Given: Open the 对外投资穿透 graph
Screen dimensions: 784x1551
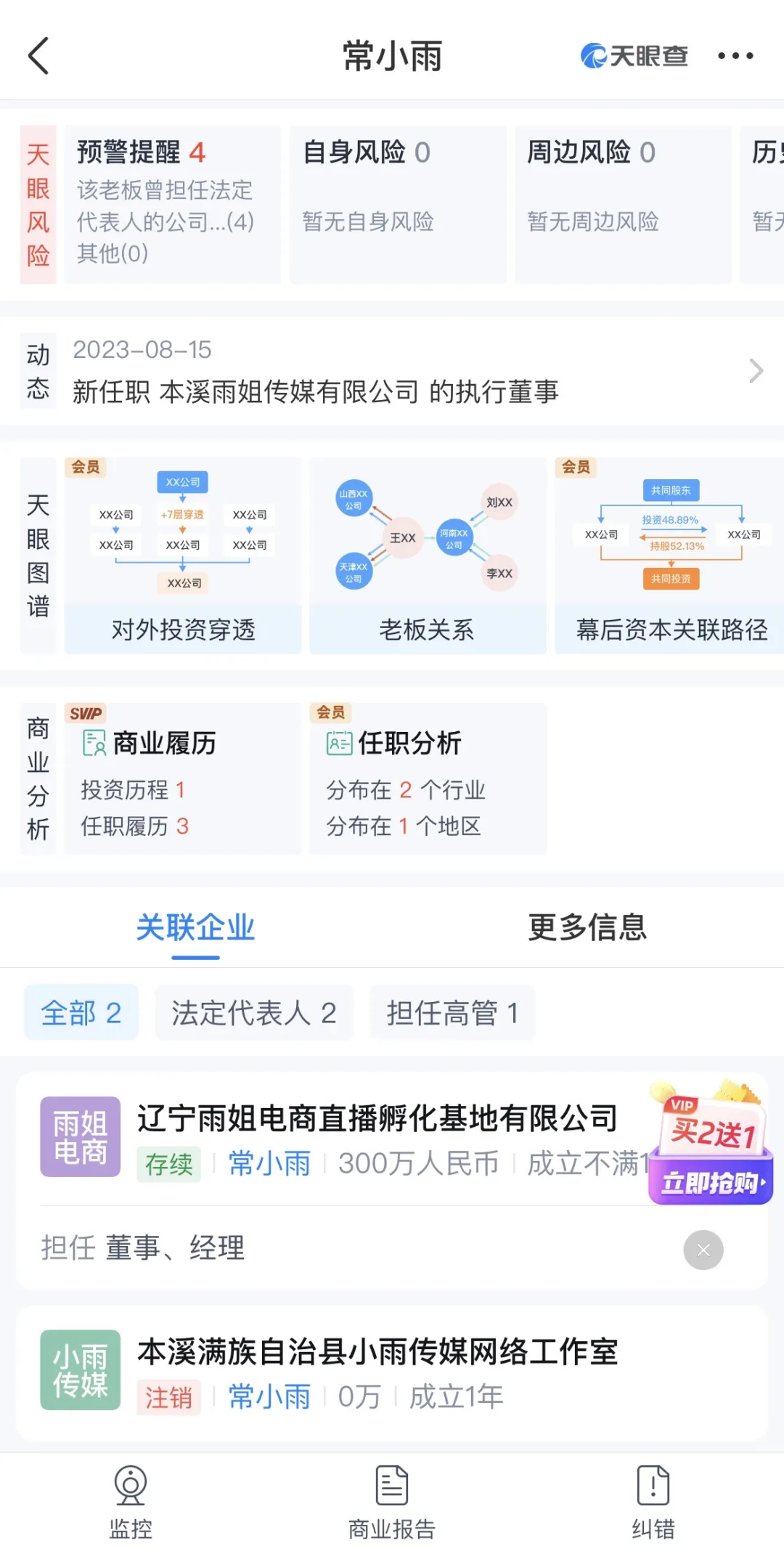Looking at the screenshot, I should pos(183,556).
